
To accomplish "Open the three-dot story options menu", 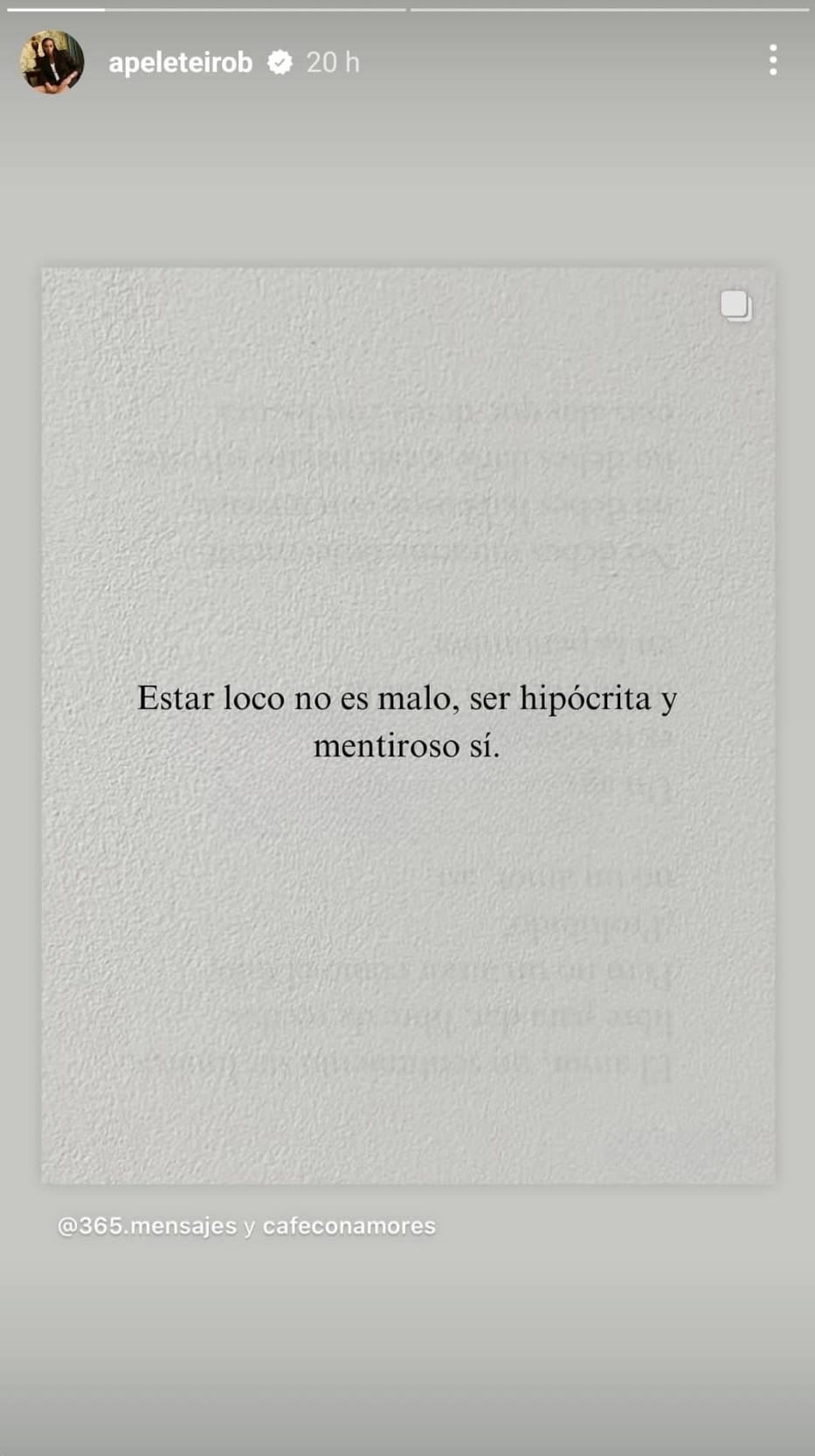I will [x=773, y=60].
